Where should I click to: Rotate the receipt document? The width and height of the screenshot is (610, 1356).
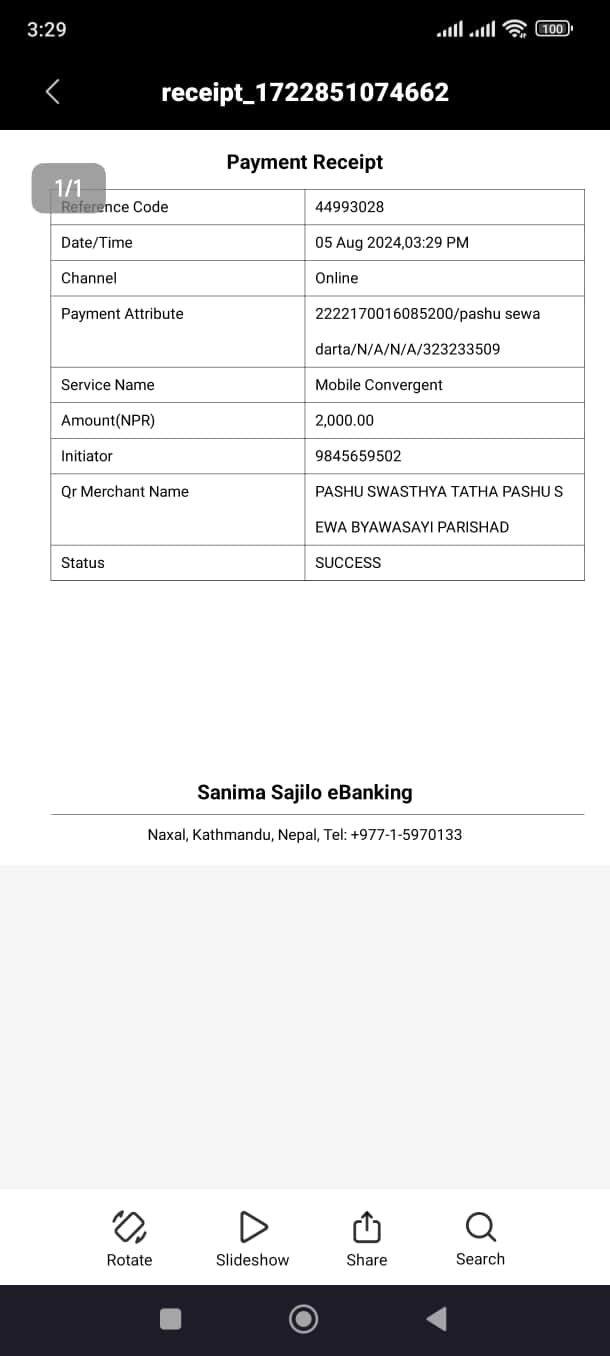point(130,1239)
